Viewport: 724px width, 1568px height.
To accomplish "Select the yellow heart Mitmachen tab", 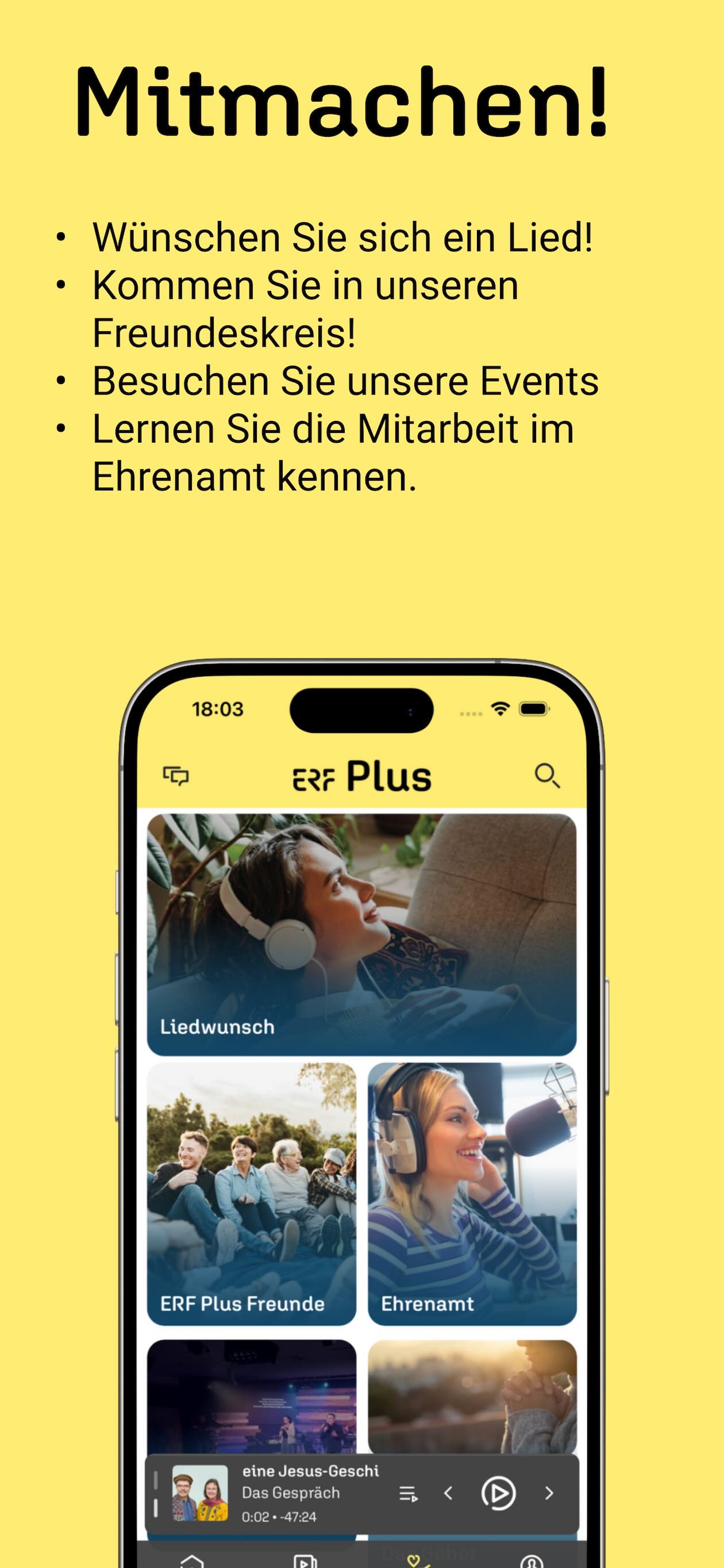I will tap(414, 1561).
